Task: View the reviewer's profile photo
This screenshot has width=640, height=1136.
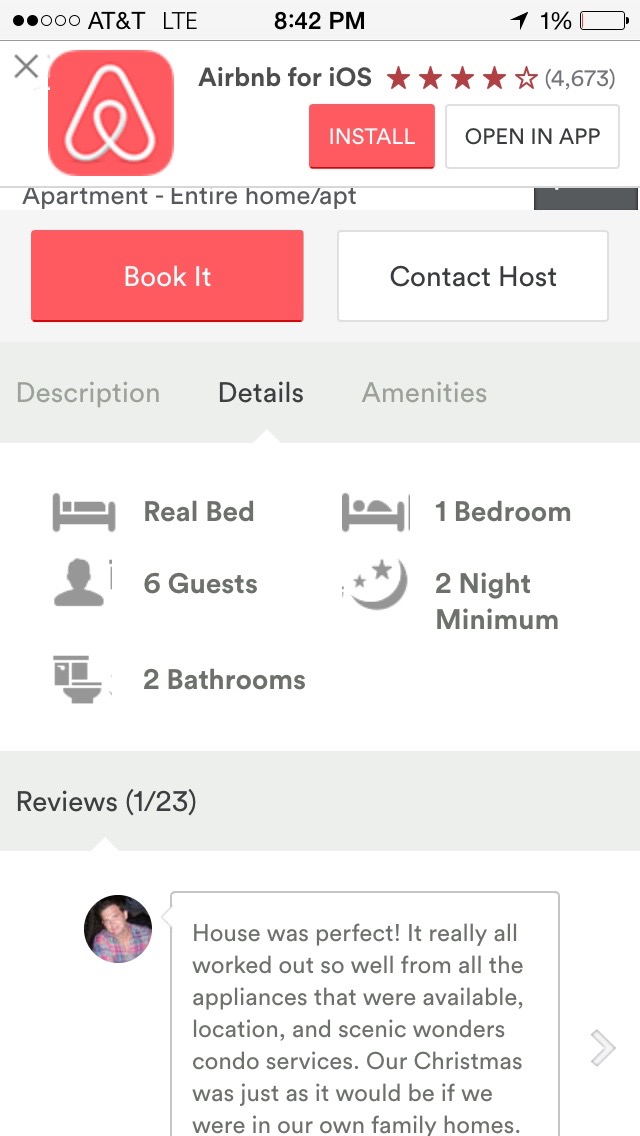Action: pos(118,929)
